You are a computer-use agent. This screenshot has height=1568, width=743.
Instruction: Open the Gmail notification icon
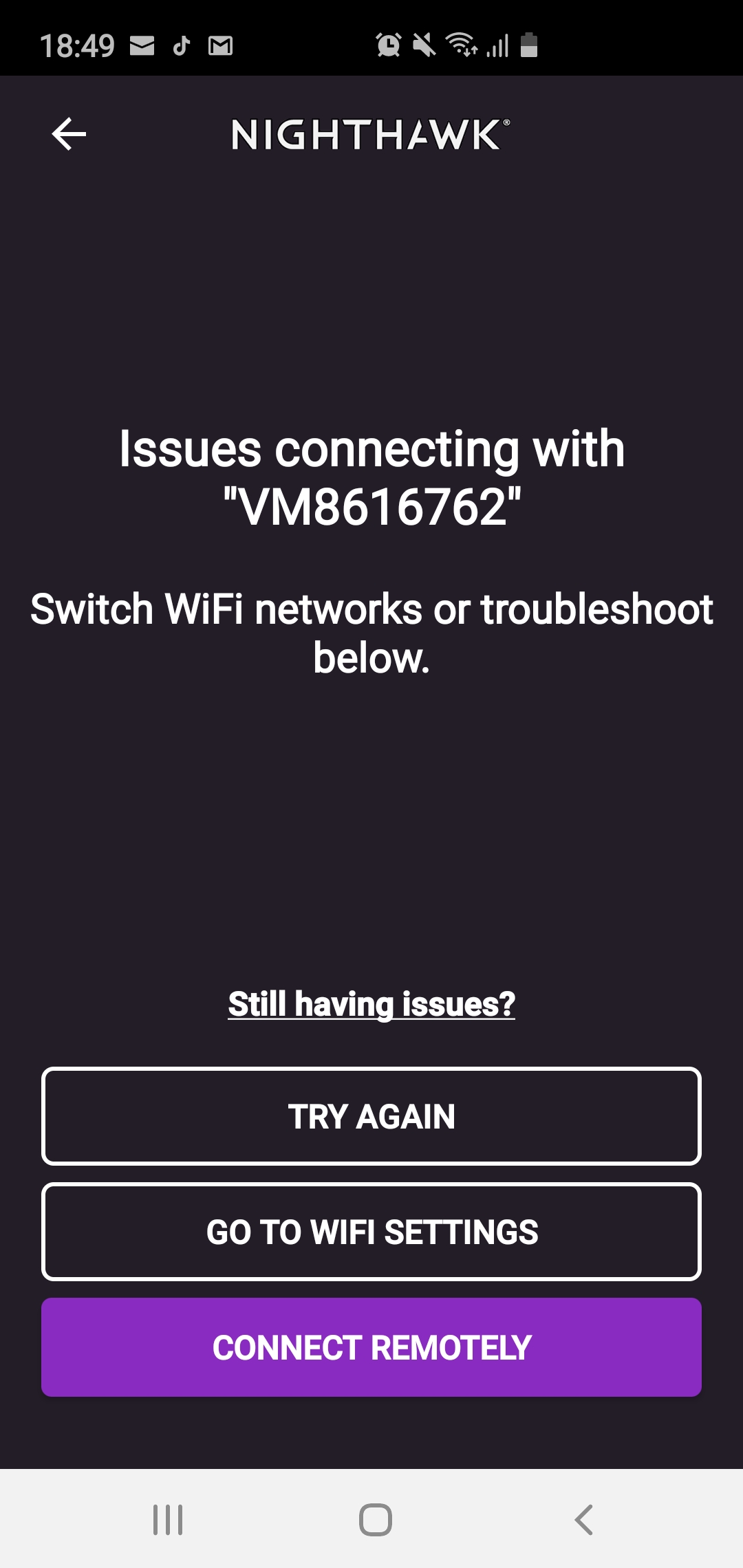(220, 45)
